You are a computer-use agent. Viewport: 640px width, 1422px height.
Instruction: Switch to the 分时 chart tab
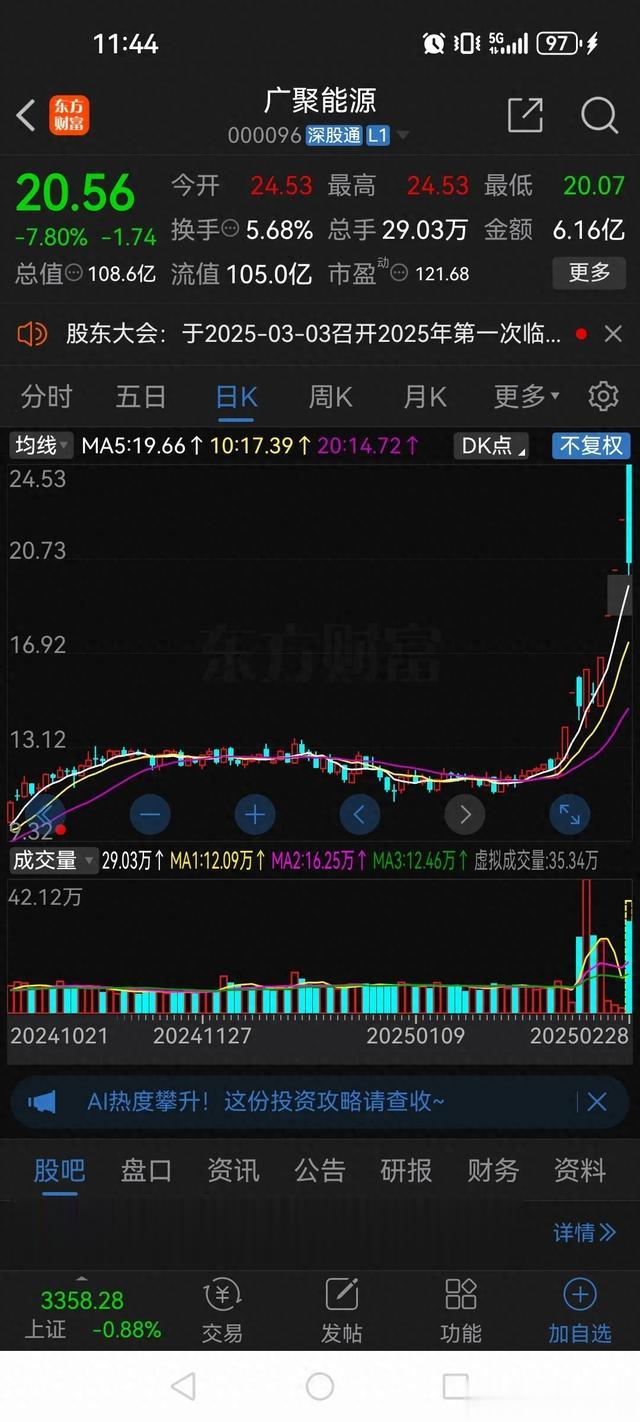click(47, 397)
